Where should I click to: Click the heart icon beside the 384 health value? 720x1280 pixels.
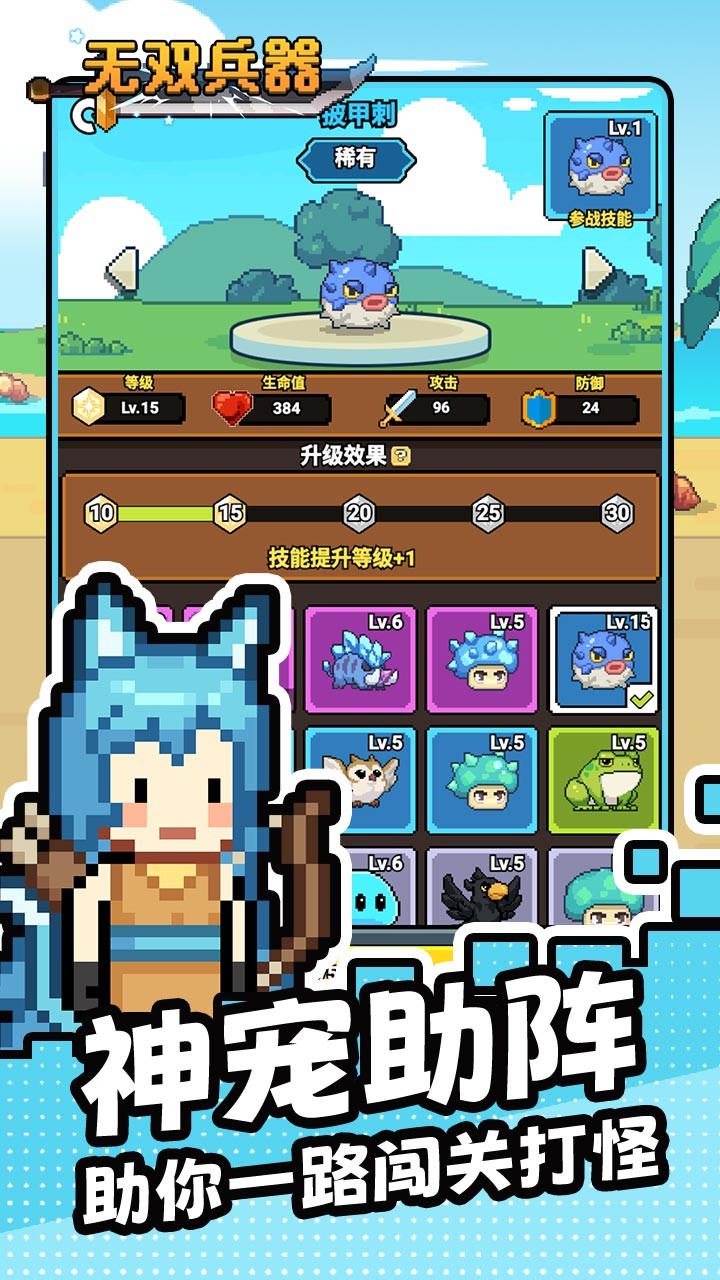click(232, 404)
